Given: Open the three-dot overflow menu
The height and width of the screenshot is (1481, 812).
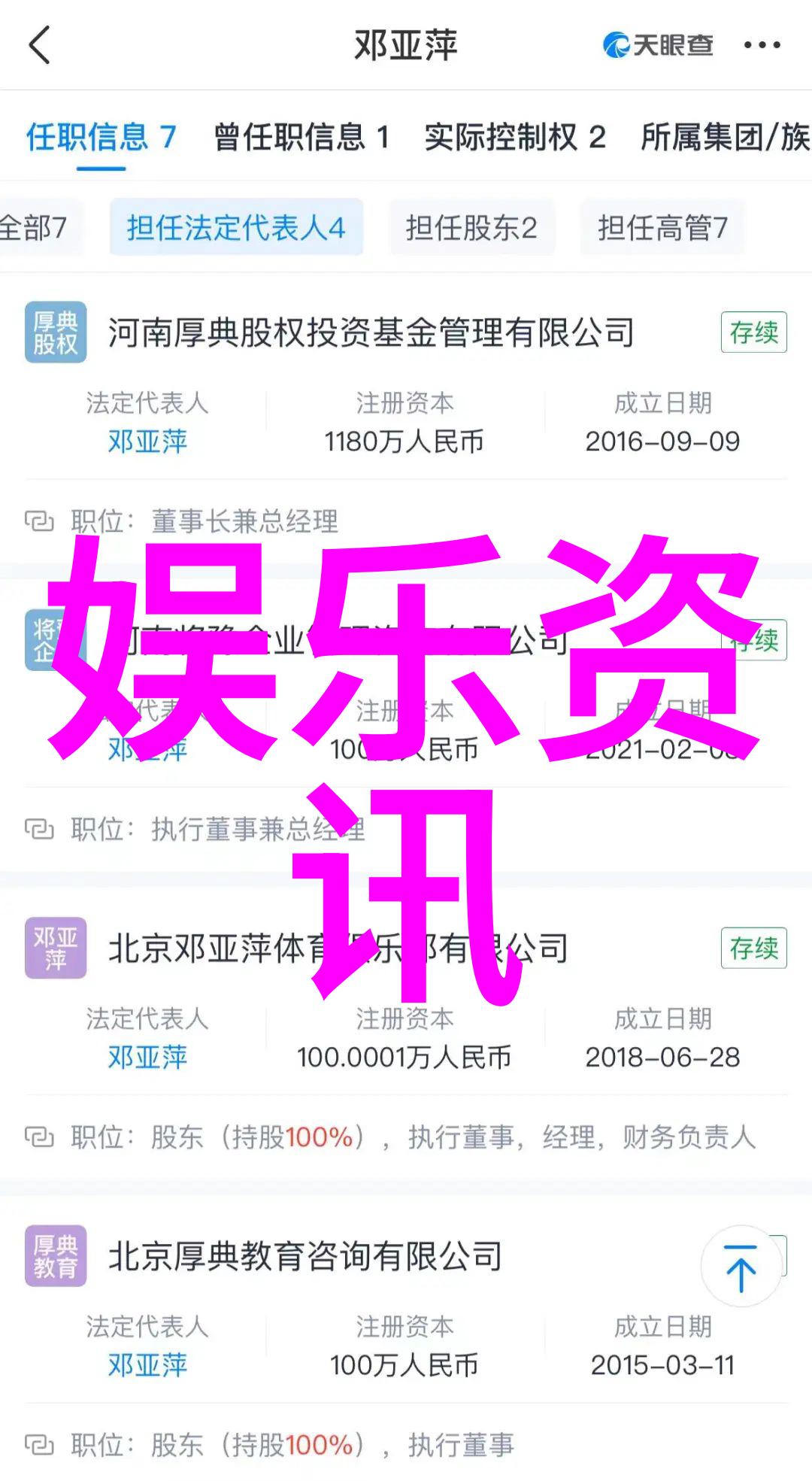Looking at the screenshot, I should click(762, 45).
